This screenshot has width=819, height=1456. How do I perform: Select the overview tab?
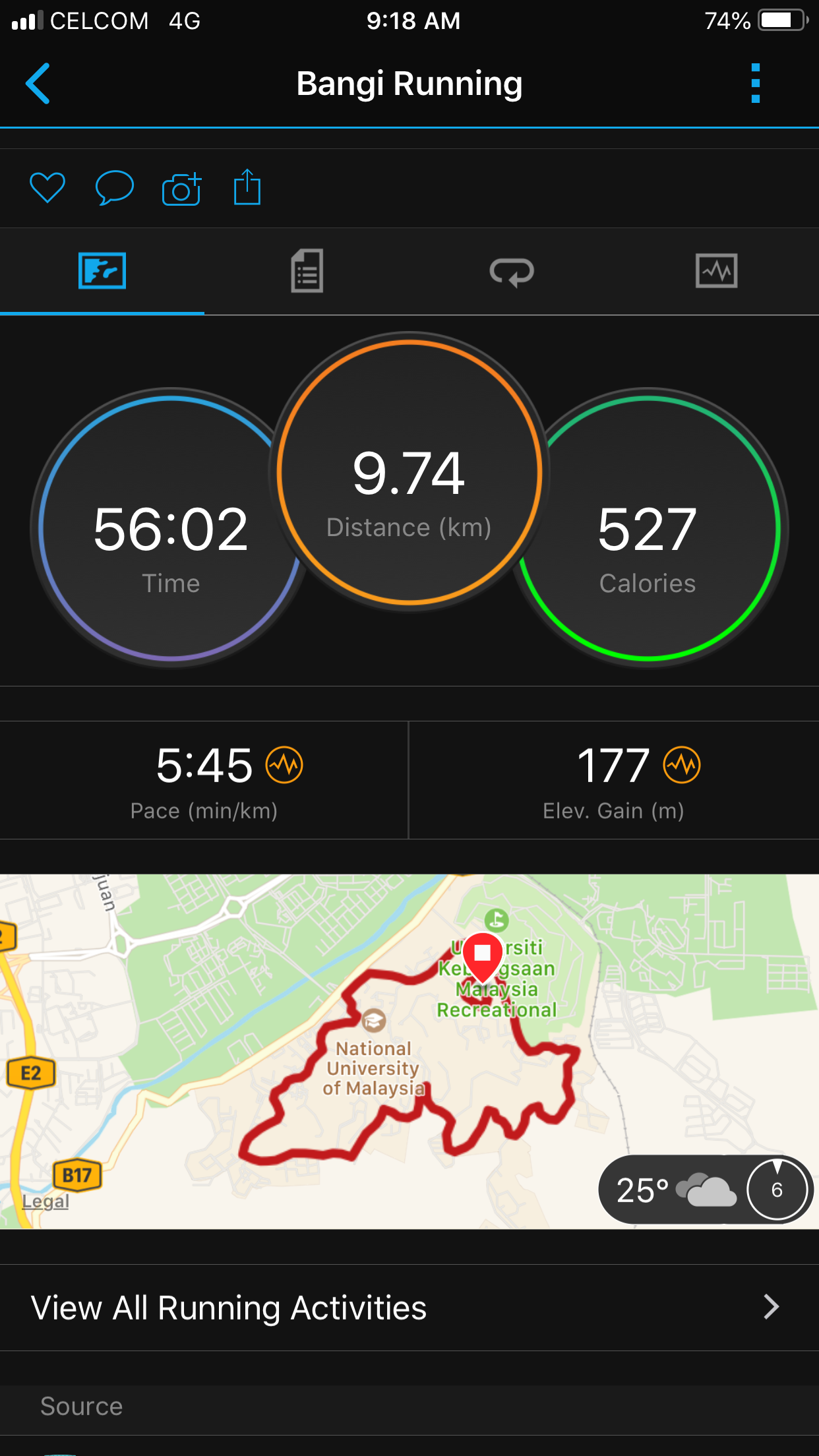tap(102, 271)
